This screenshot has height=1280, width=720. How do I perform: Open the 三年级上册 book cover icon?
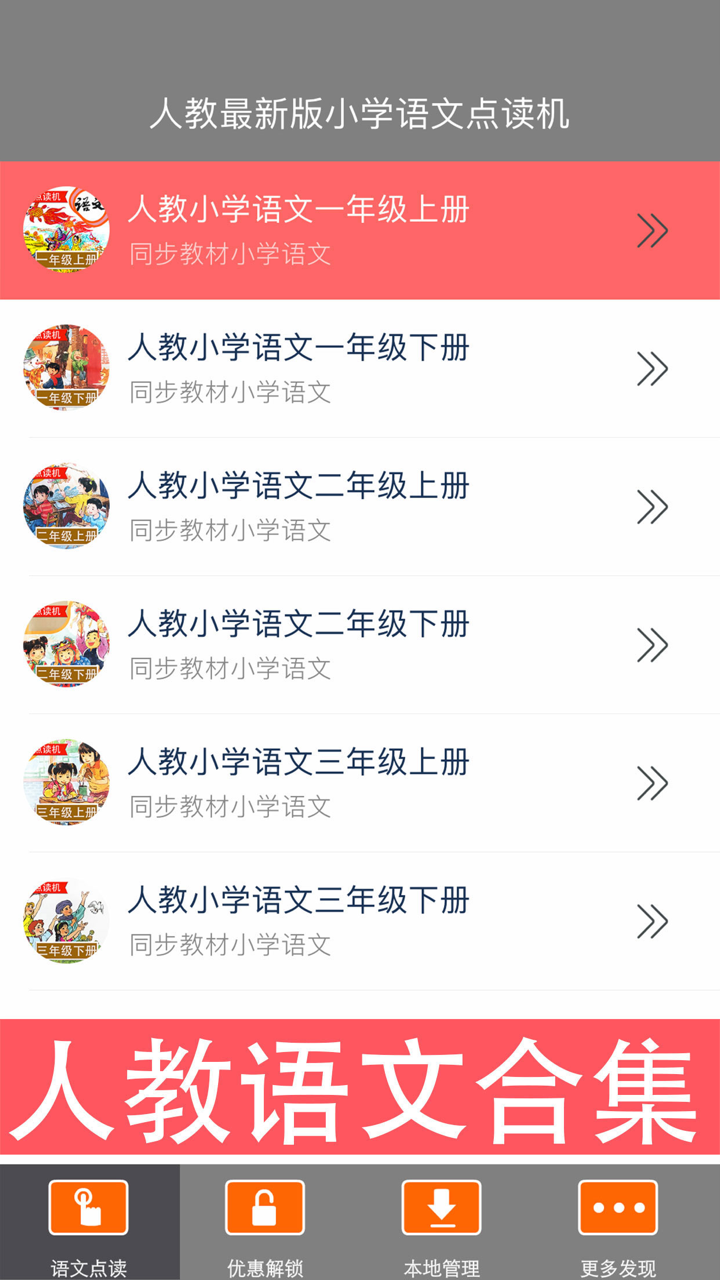pyautogui.click(x=66, y=783)
